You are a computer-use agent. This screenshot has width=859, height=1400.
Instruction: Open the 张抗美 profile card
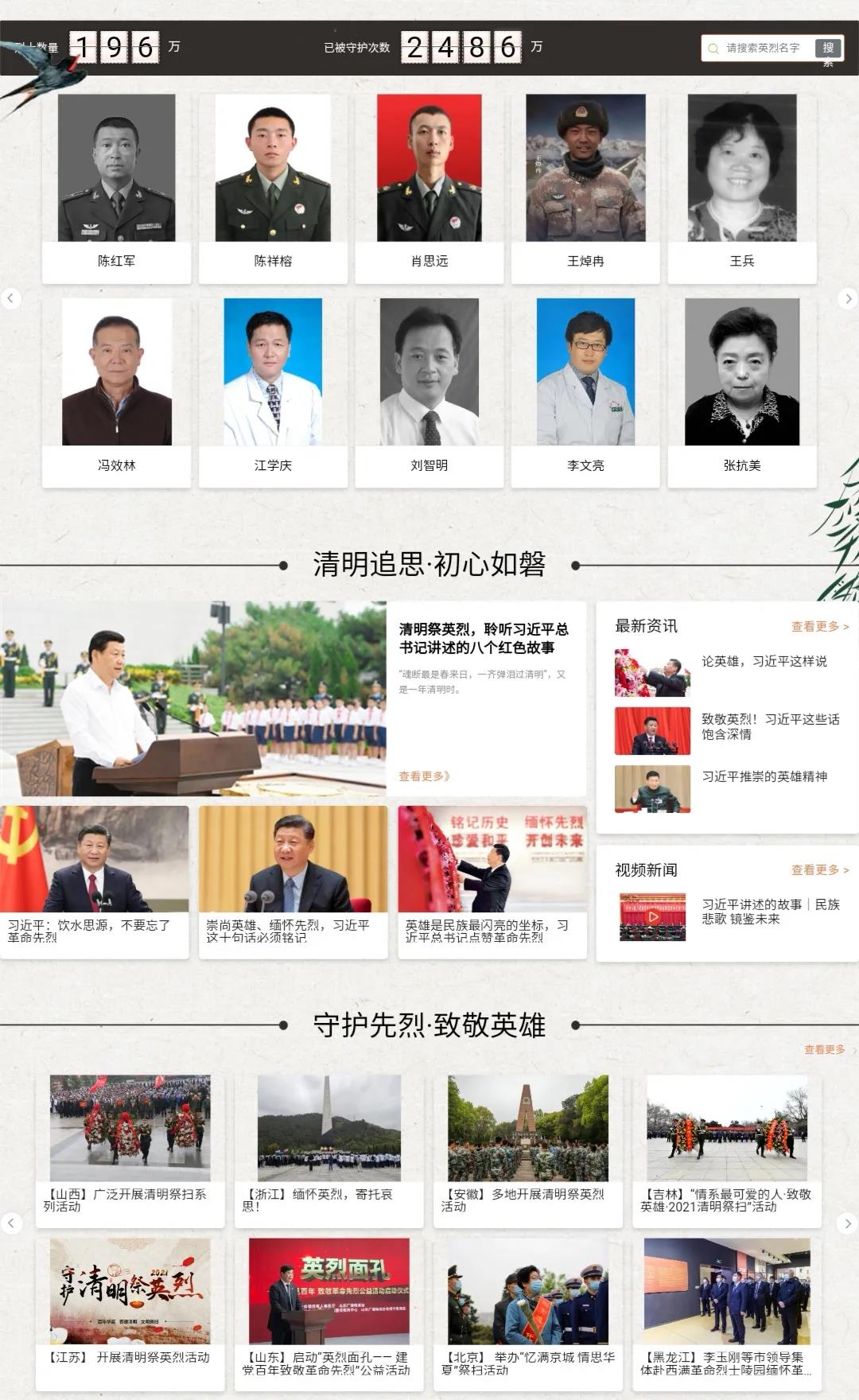pos(742,391)
